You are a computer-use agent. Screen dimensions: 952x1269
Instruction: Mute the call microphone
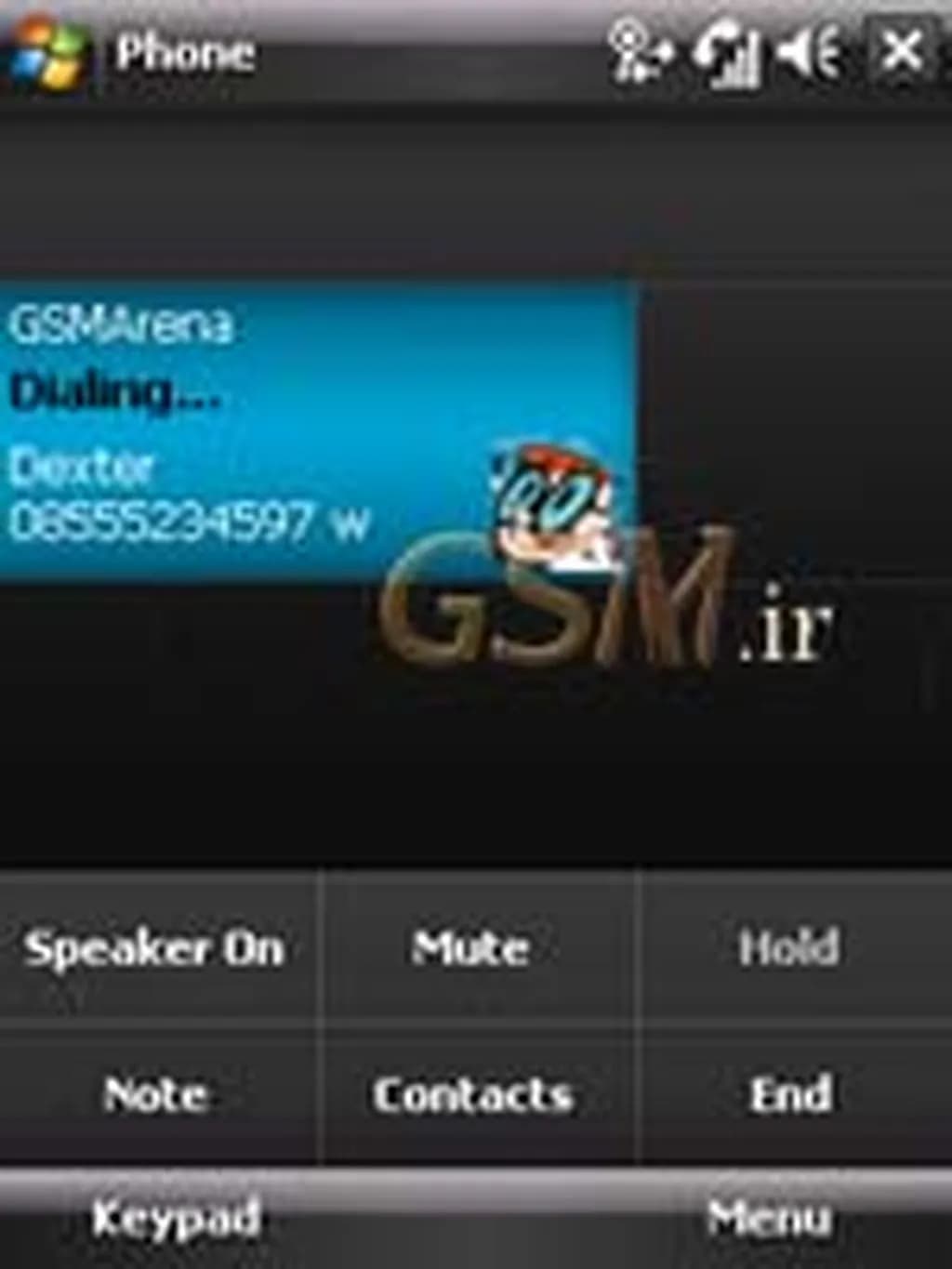coord(472,948)
